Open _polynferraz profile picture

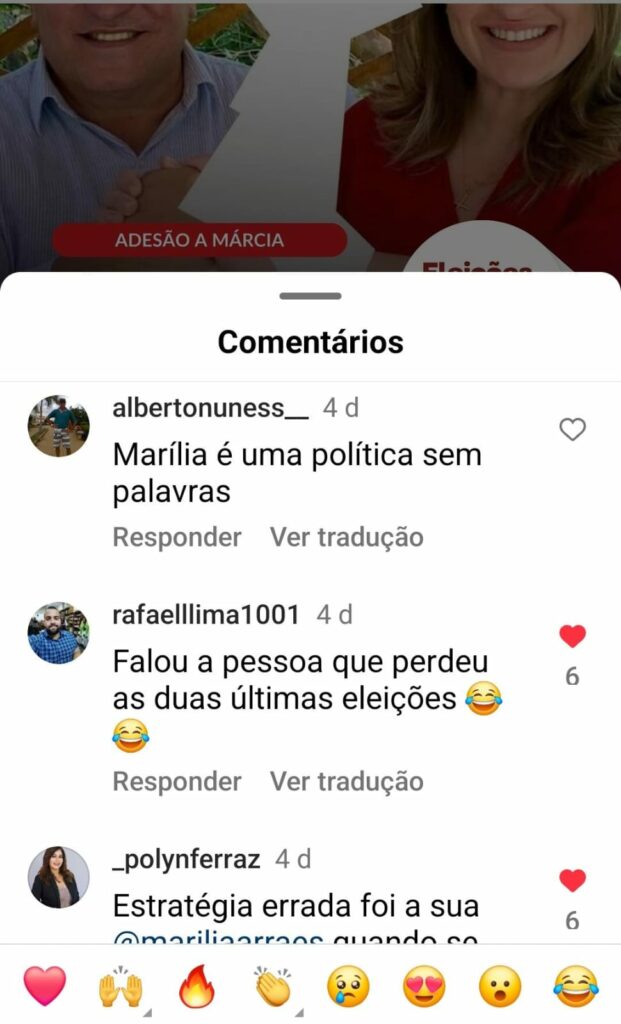point(59,877)
